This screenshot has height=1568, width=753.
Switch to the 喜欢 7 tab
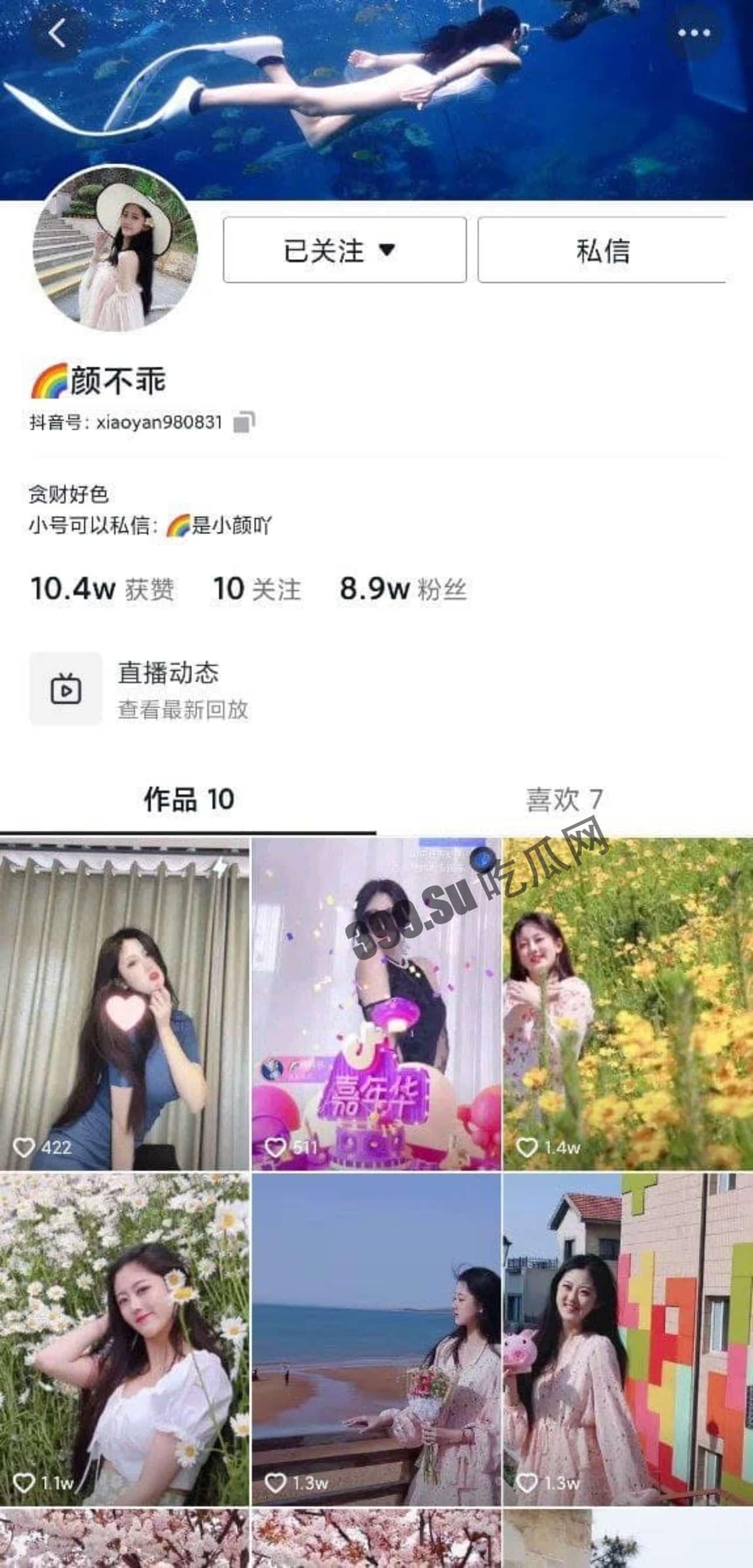click(x=564, y=800)
